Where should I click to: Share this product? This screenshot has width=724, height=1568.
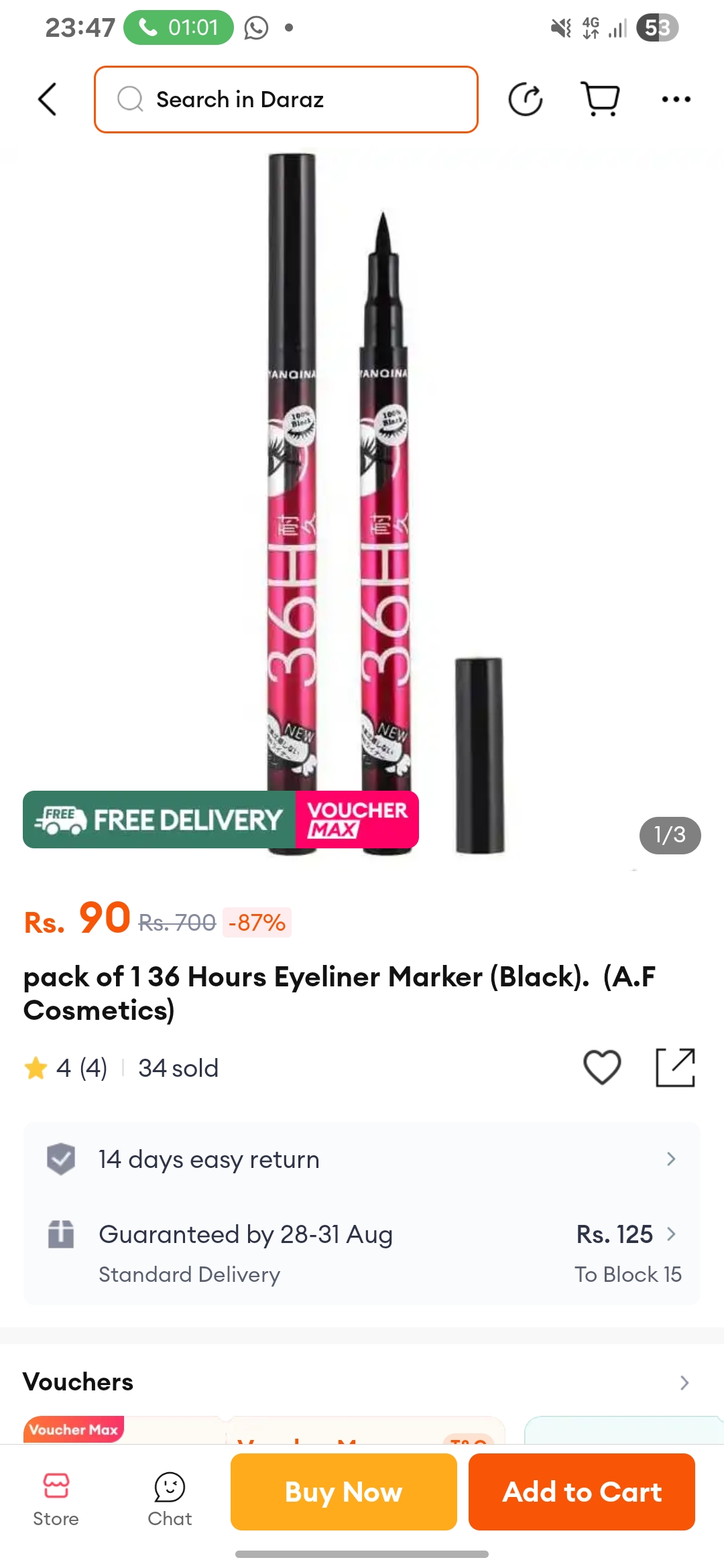[675, 1067]
